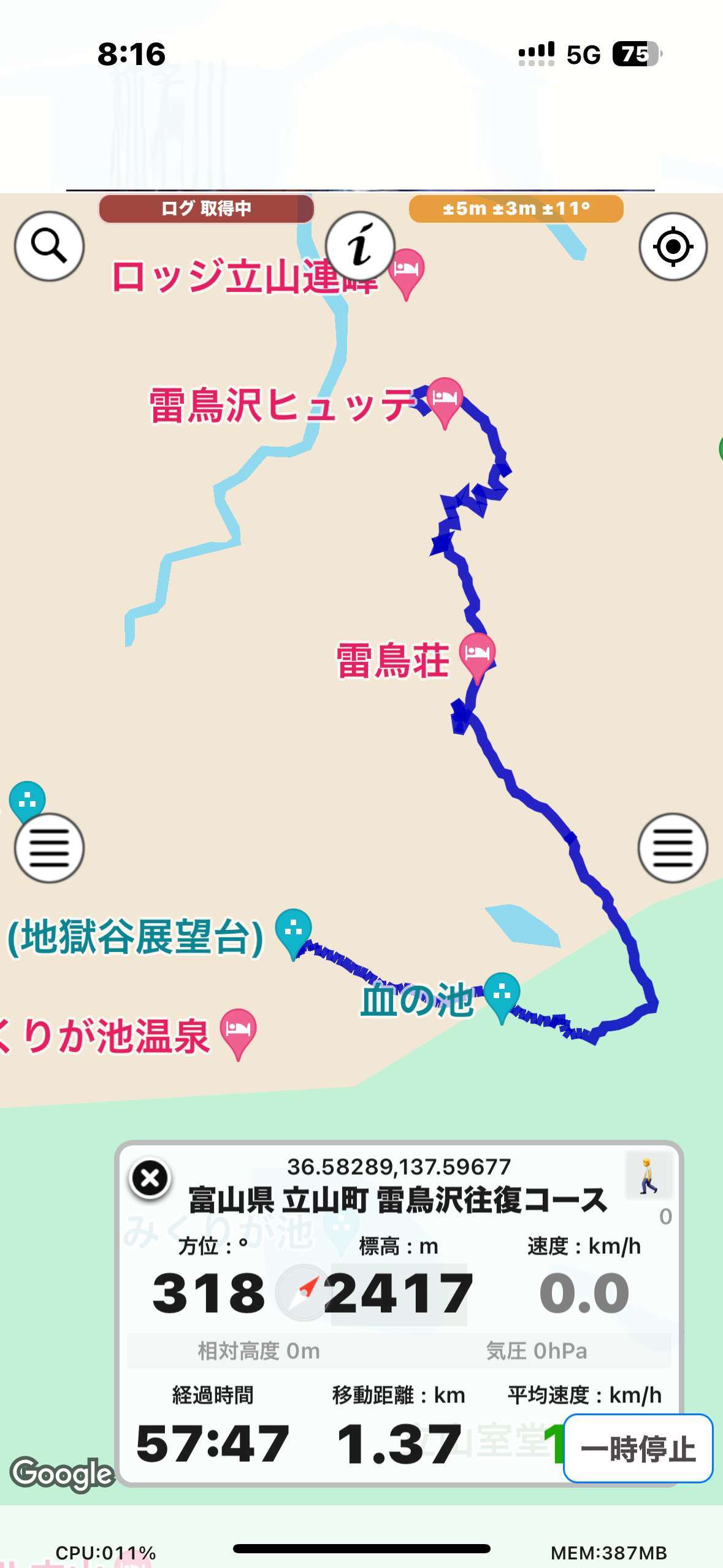Viewport: 723px width, 1568px height.
Task: Tap the GPS accuracy ±5m badge
Action: 516,209
